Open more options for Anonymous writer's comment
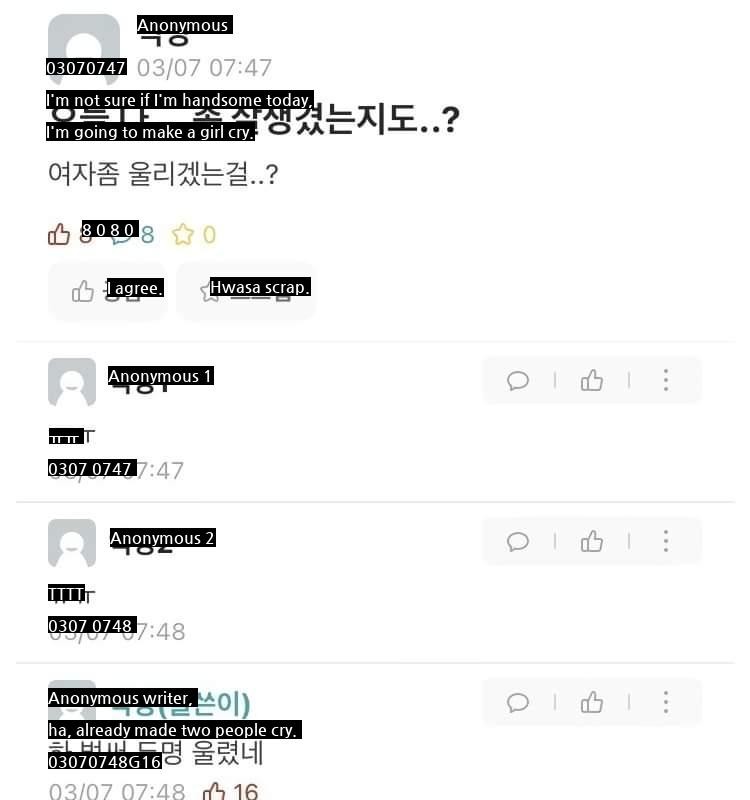This screenshot has width=750, height=800. point(666,702)
